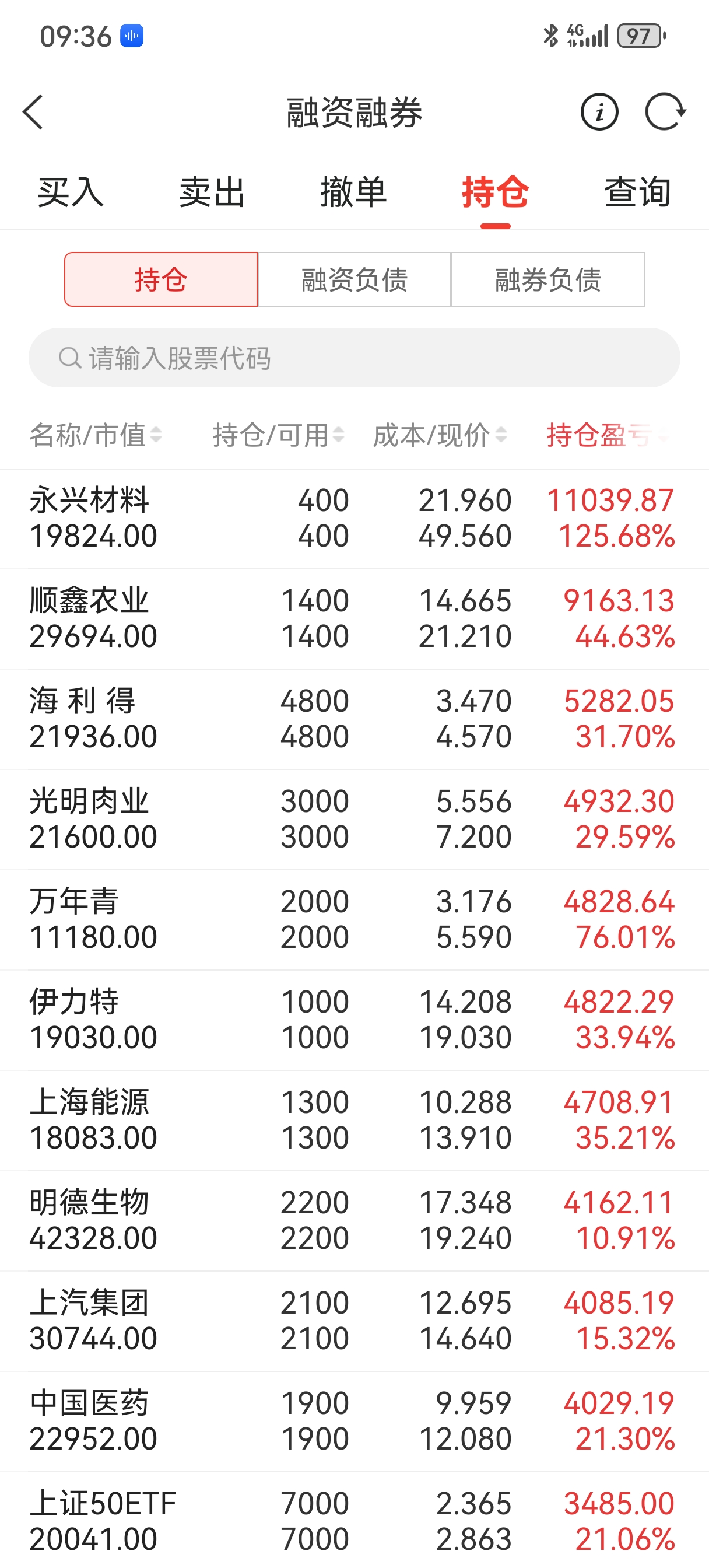Select the 查询 tab
709x1568 pixels.
[637, 192]
